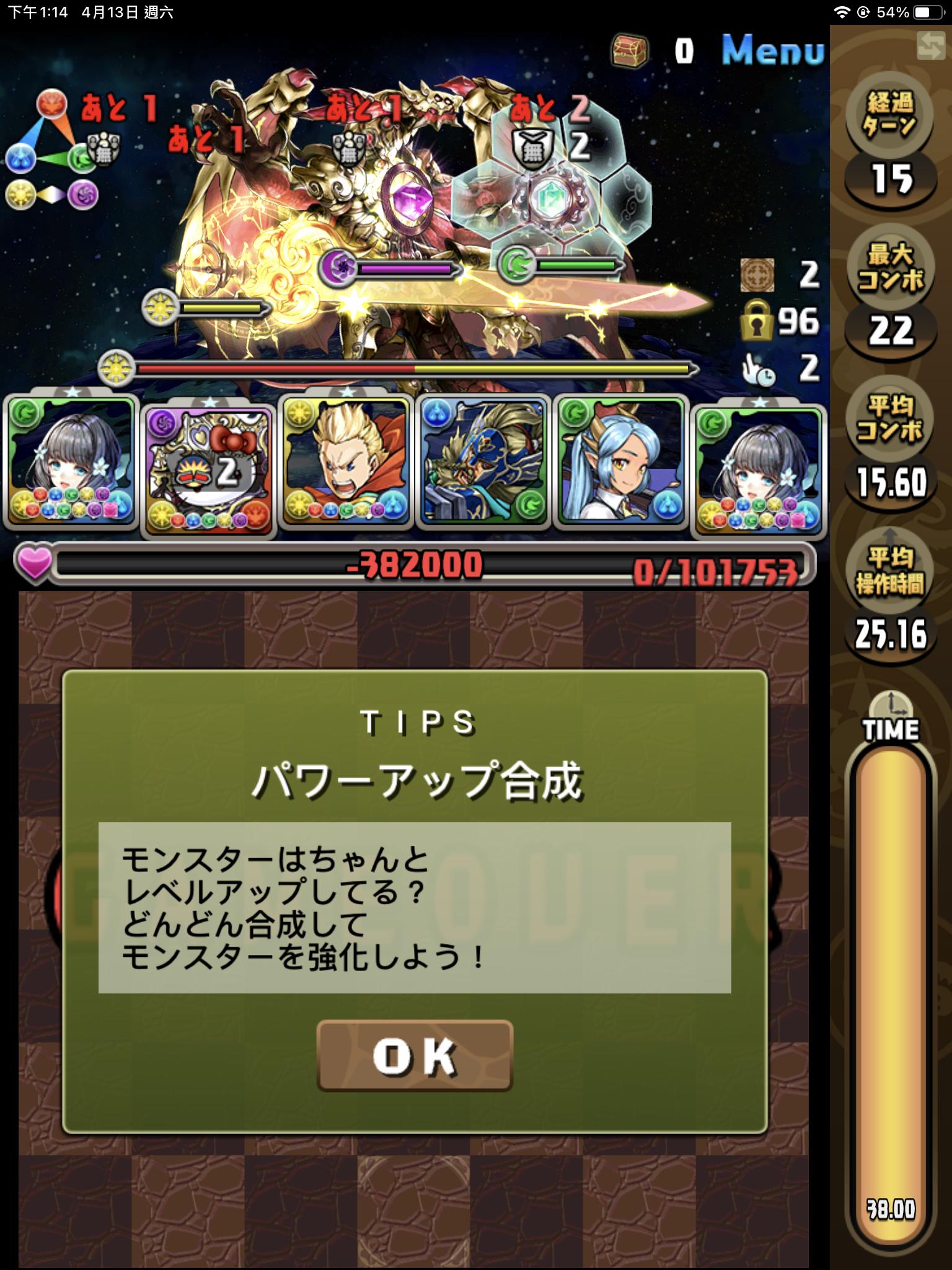Select the blue armored dragon knight card
The image size is (952, 1270).
(483, 462)
